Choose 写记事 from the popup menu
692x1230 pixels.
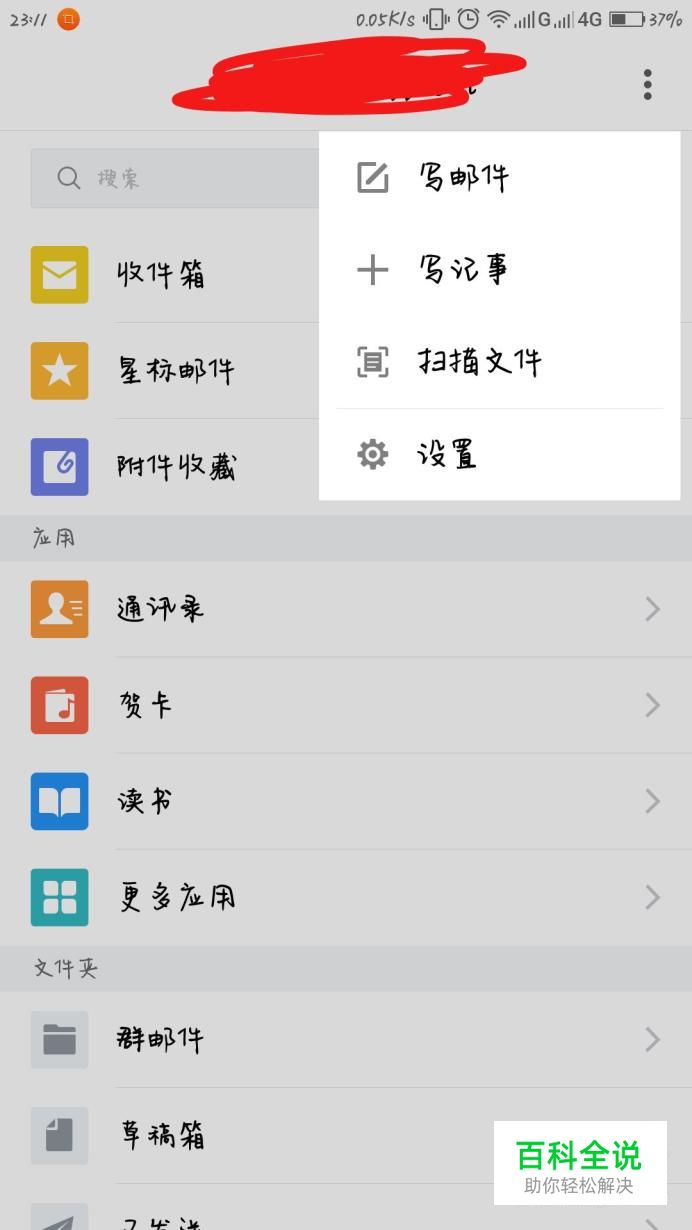click(463, 269)
